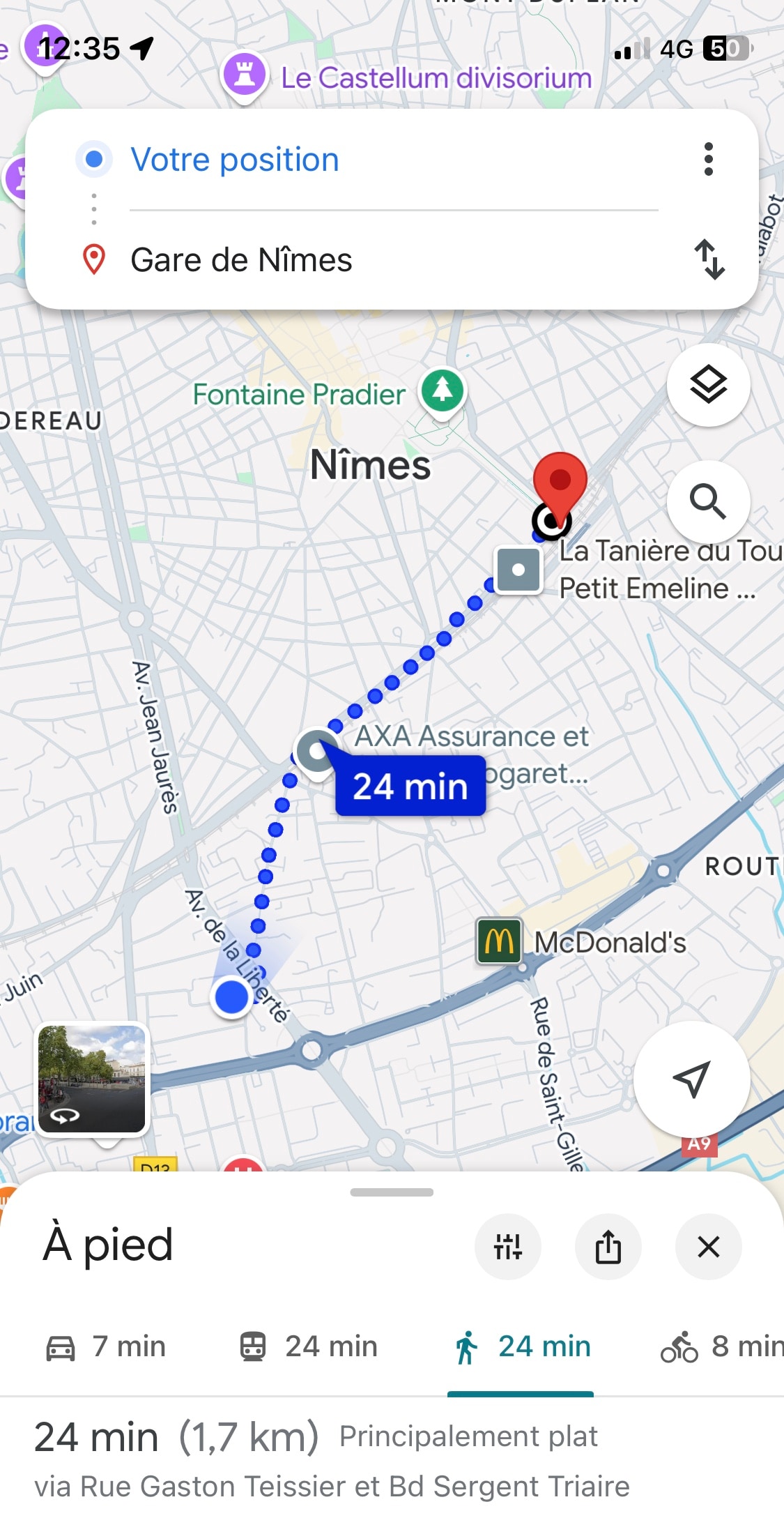Open the map layers selector
This screenshot has height=1518, width=784.
708,384
